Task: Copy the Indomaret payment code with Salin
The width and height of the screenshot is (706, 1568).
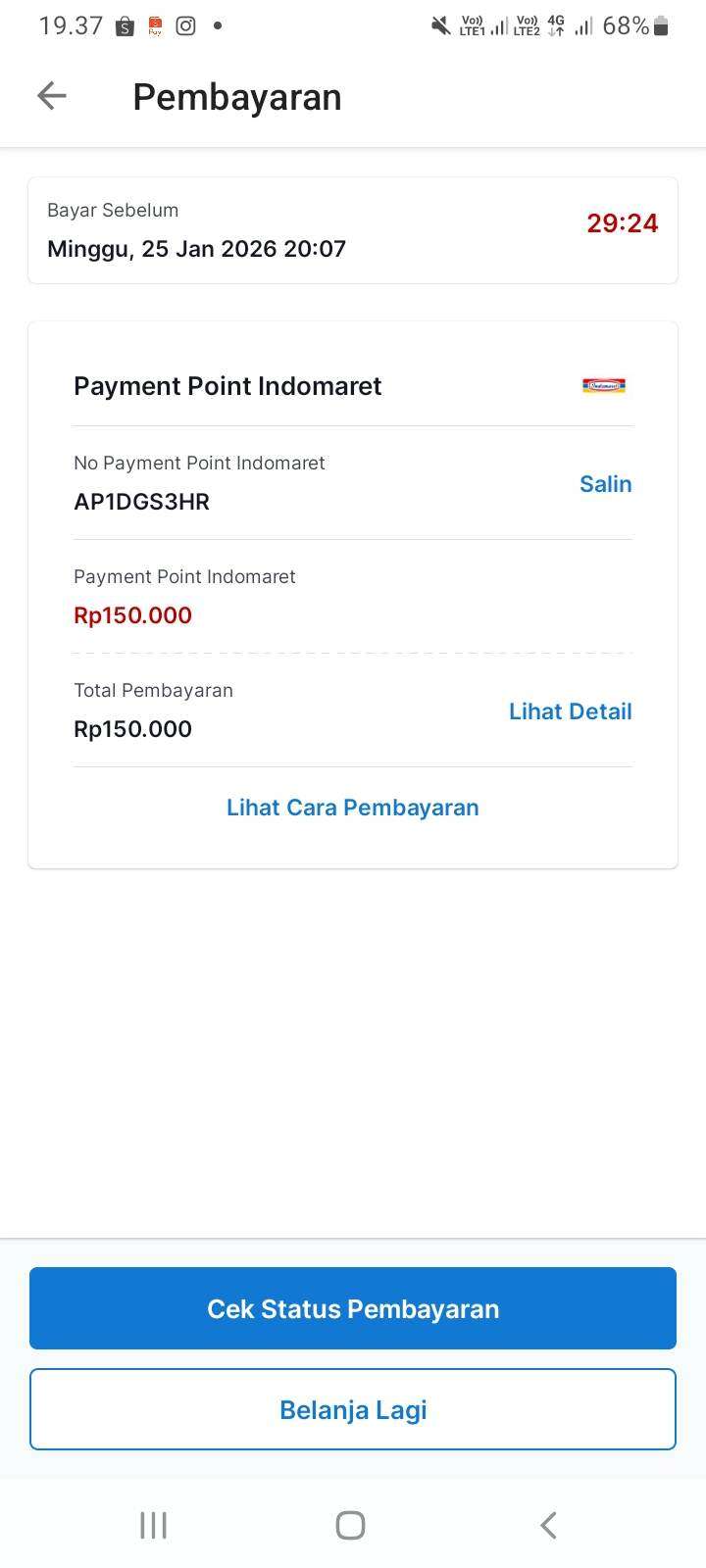Action: click(605, 484)
